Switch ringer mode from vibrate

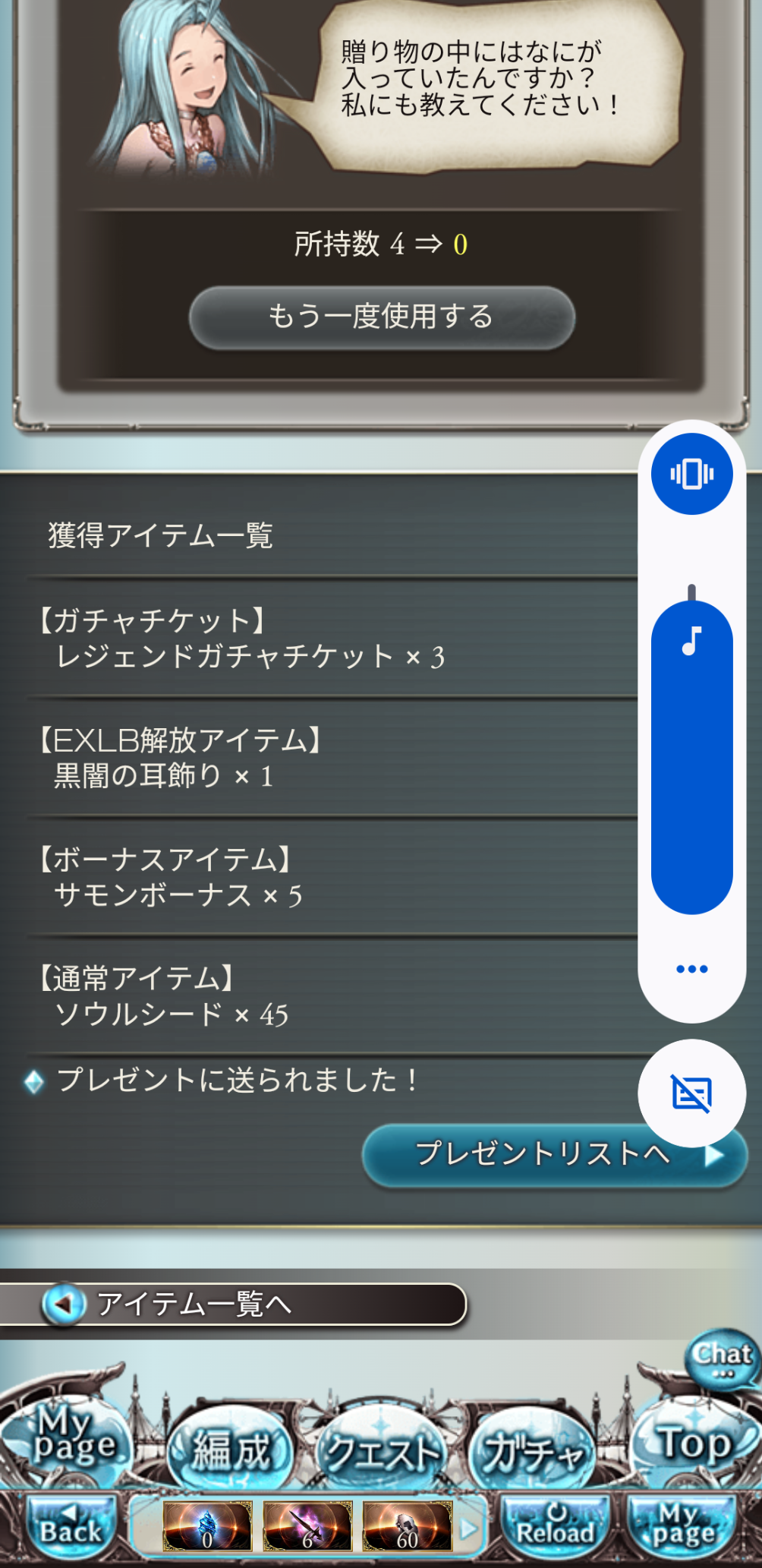(691, 475)
